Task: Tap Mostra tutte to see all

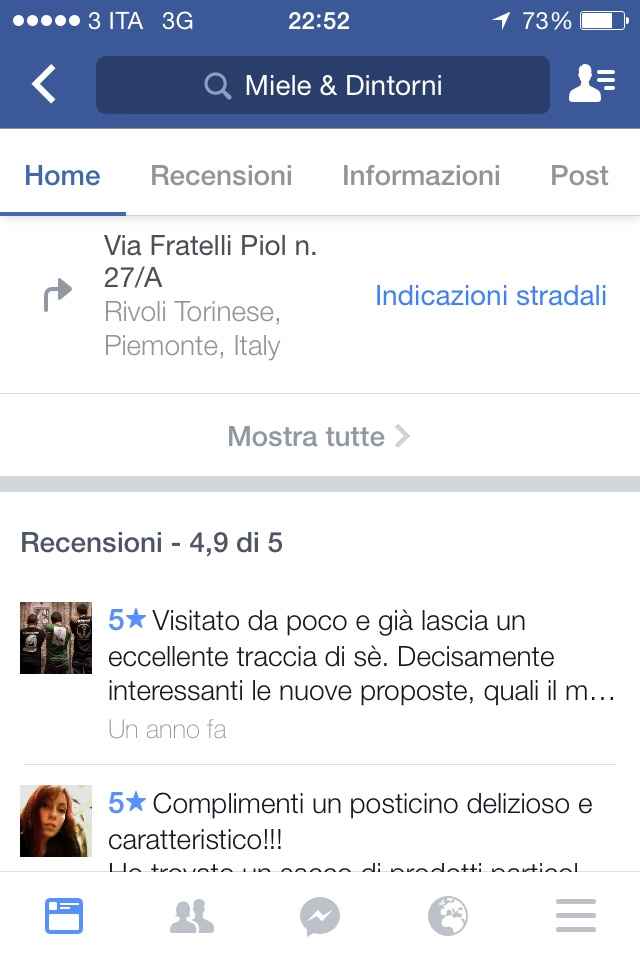Action: (319, 436)
